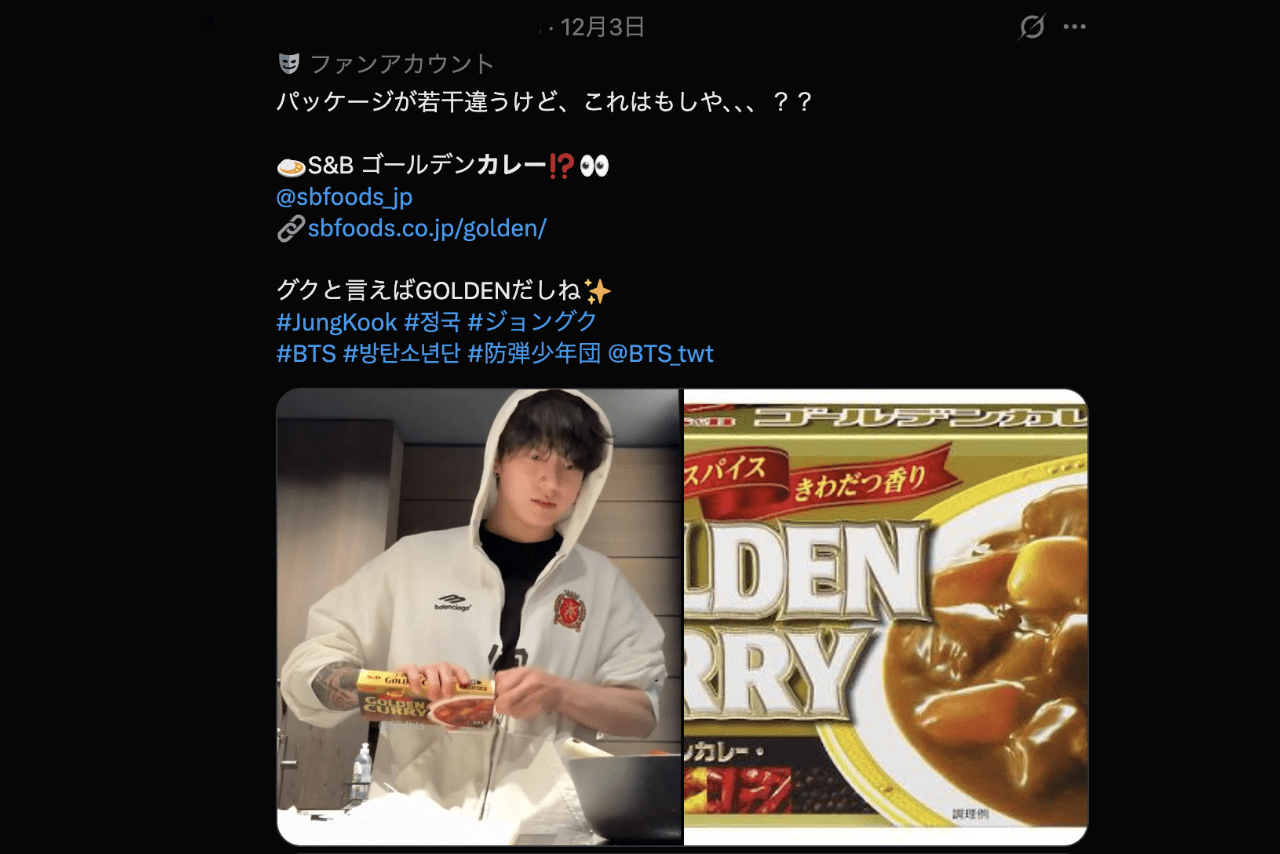The width and height of the screenshot is (1280, 854).
Task: Open the #BTS hashtag
Action: pyautogui.click(x=306, y=353)
